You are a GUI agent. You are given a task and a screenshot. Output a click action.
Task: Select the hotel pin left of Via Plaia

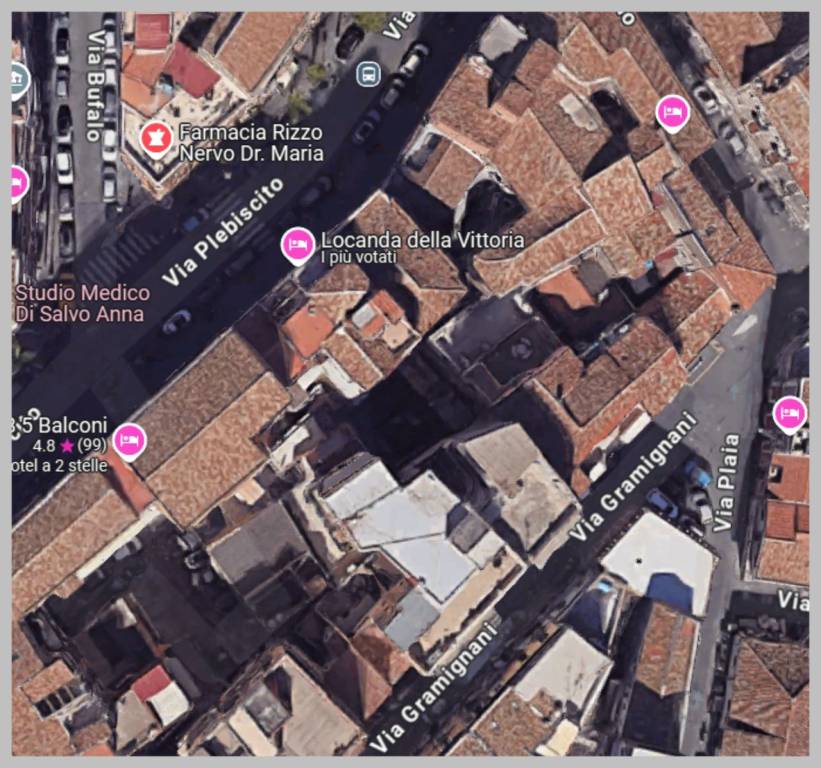point(673,111)
